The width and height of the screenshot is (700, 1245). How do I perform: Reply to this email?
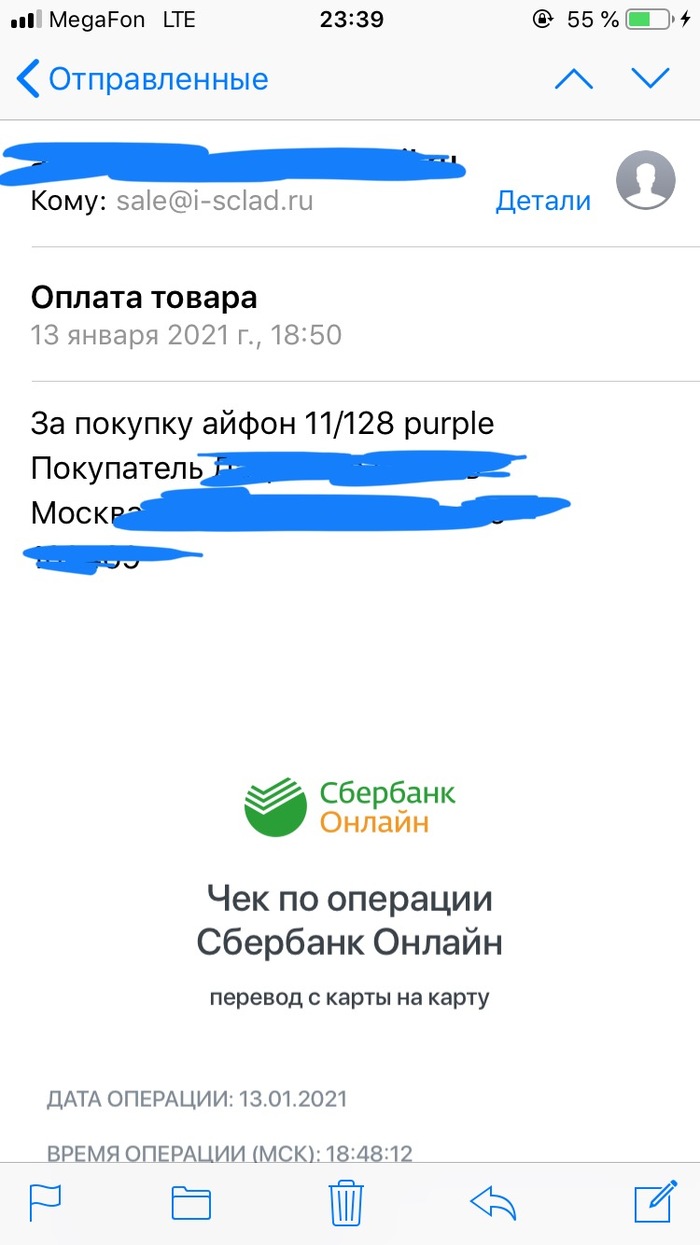(492, 1202)
